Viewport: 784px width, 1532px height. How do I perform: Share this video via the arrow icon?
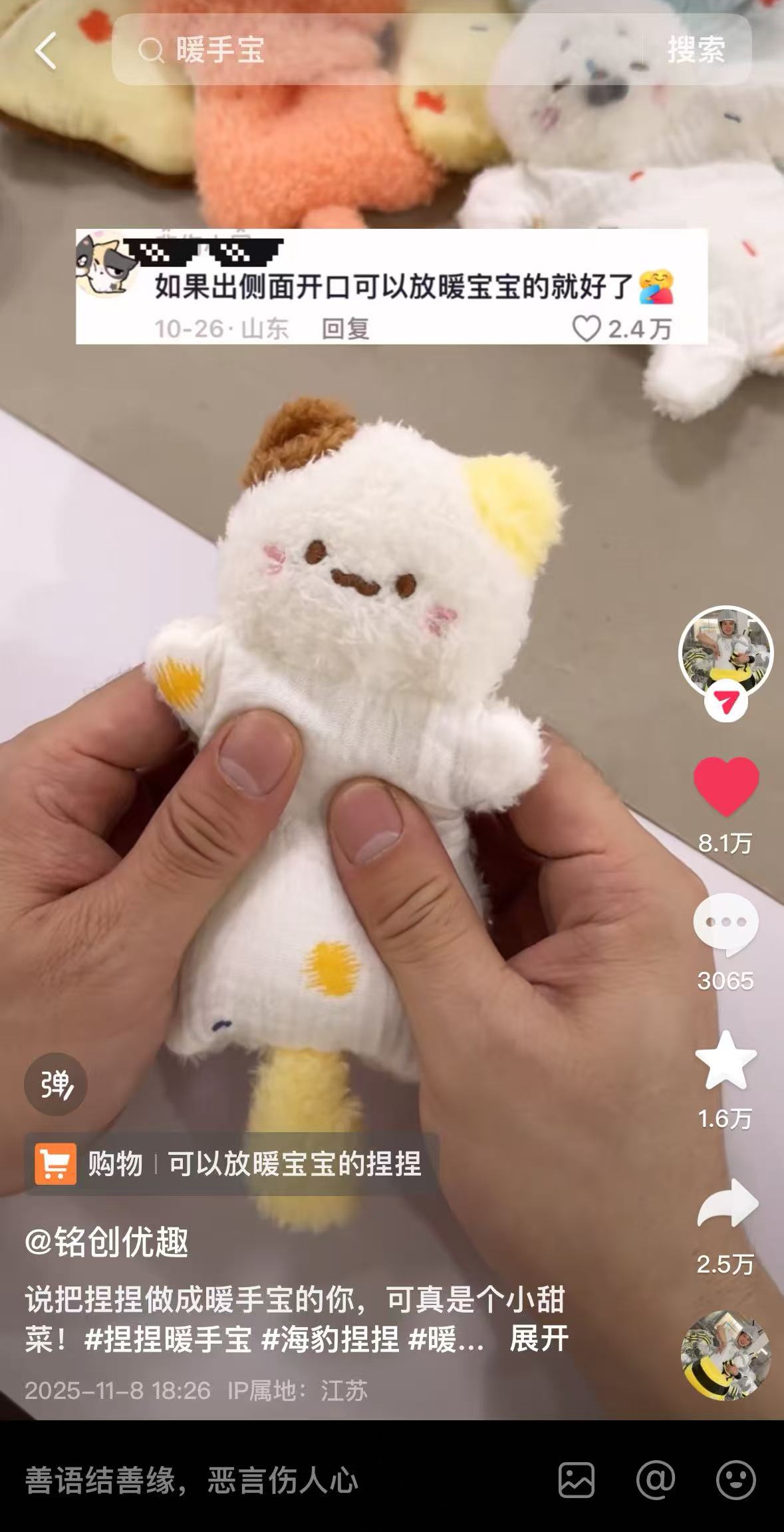[x=725, y=1203]
